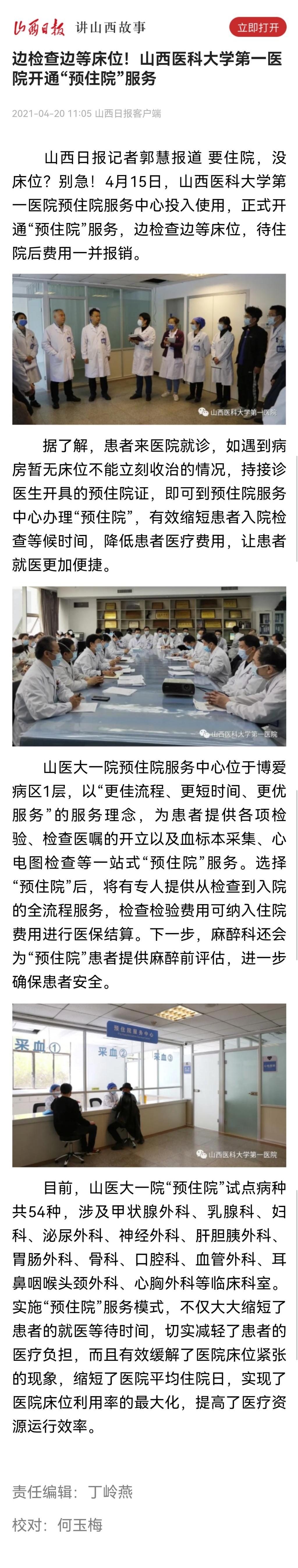Tap the 立即打开 button
Viewport: 298px width, 1568px height.
click(258, 27)
